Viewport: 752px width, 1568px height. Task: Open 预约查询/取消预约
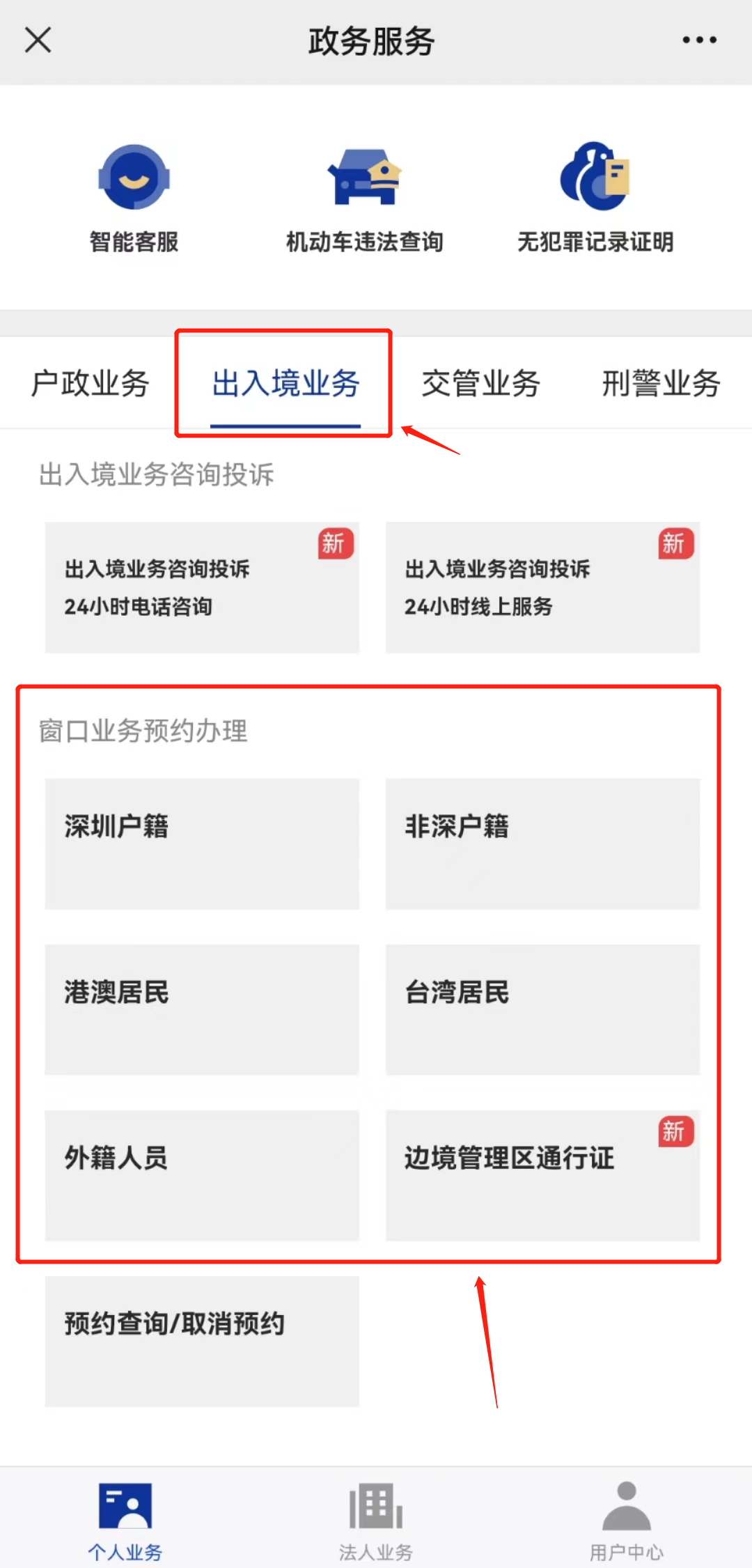click(x=202, y=1341)
